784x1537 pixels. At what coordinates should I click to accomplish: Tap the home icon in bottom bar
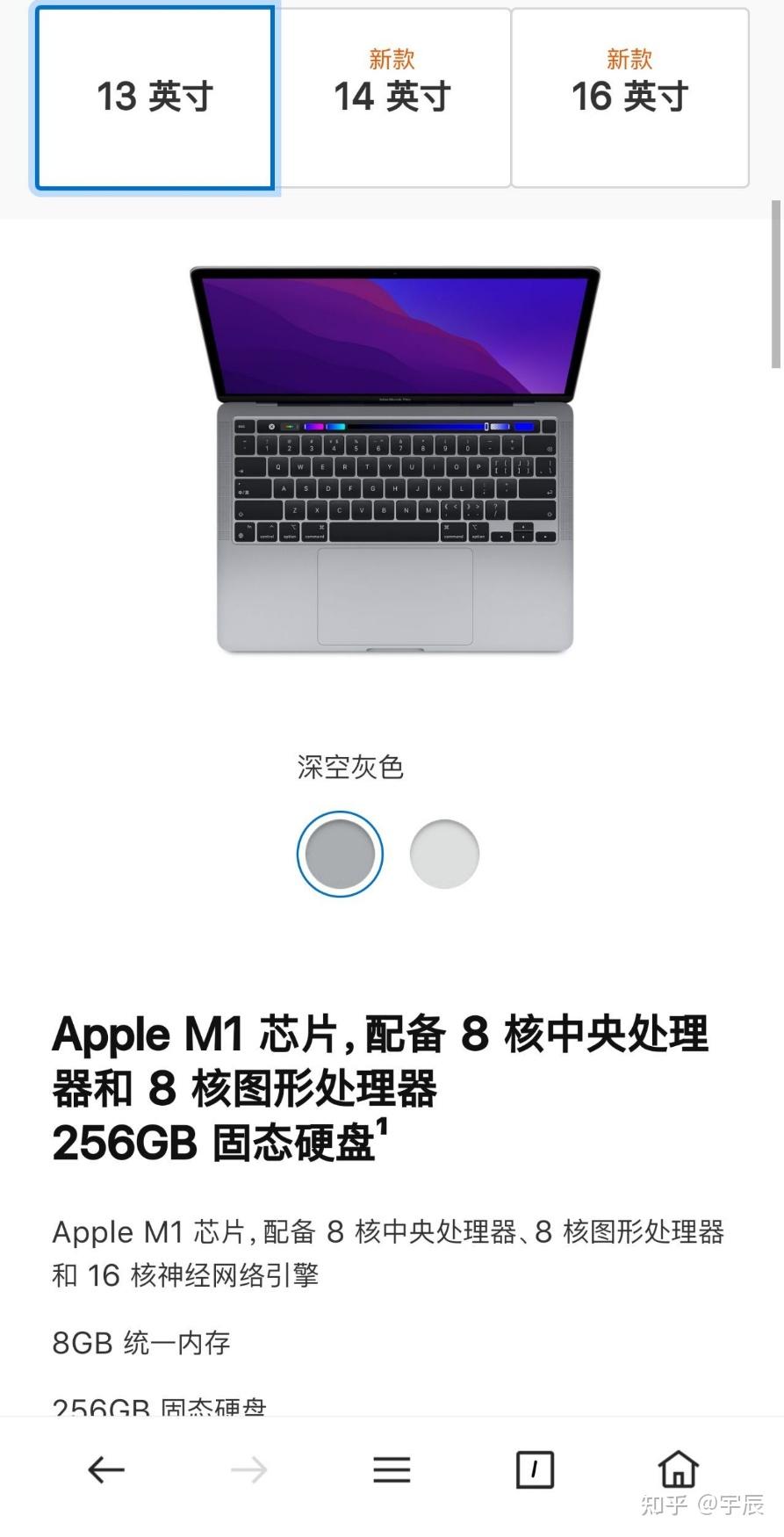(678, 1469)
